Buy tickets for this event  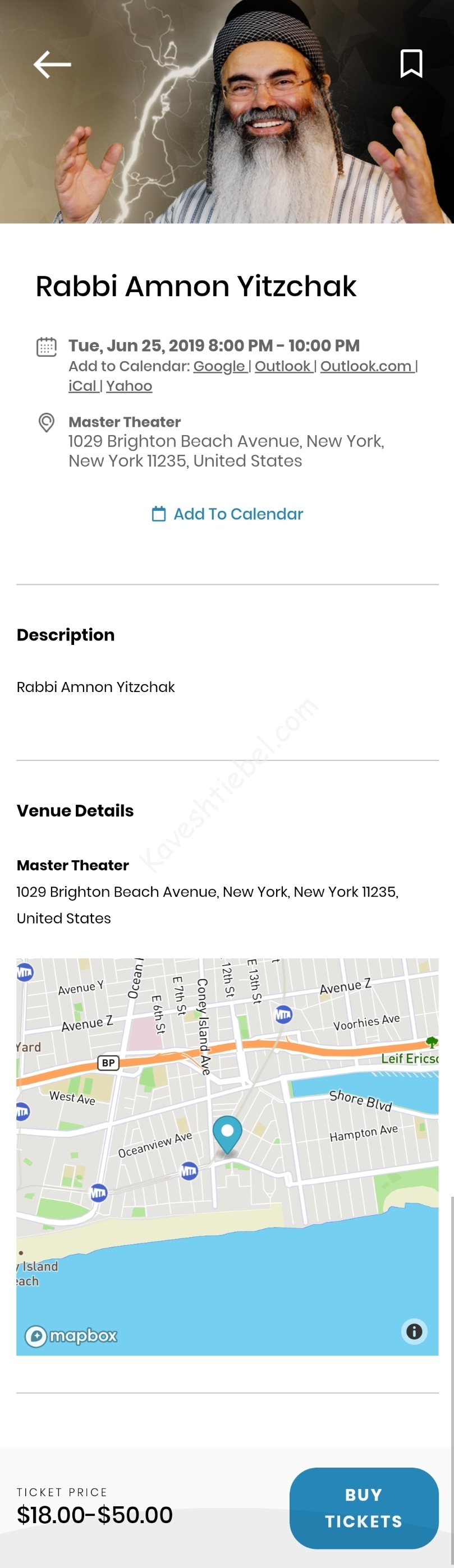click(x=364, y=1508)
